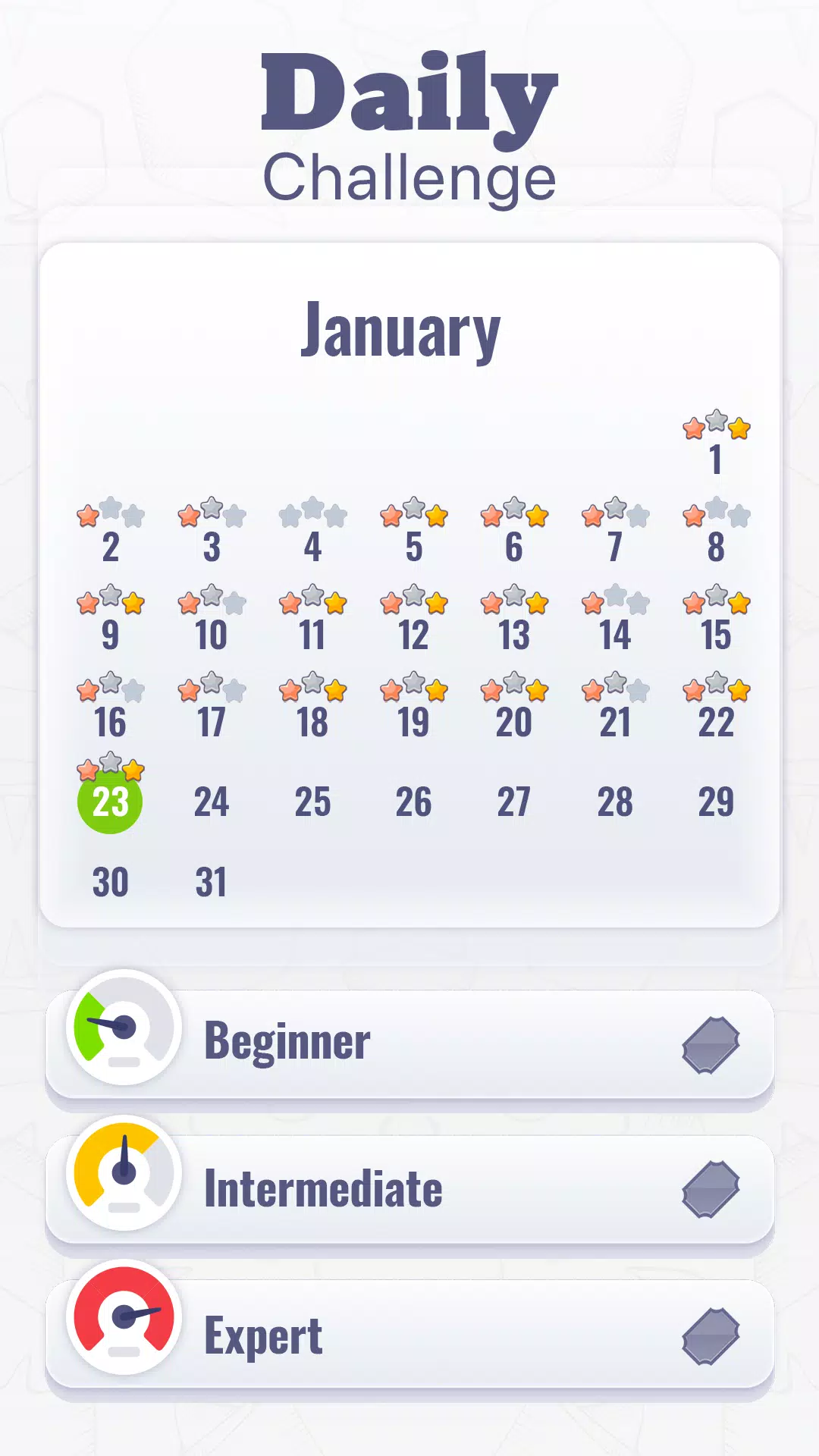Start the Intermediate daily challenge
819x1456 pixels.
pos(409,1188)
